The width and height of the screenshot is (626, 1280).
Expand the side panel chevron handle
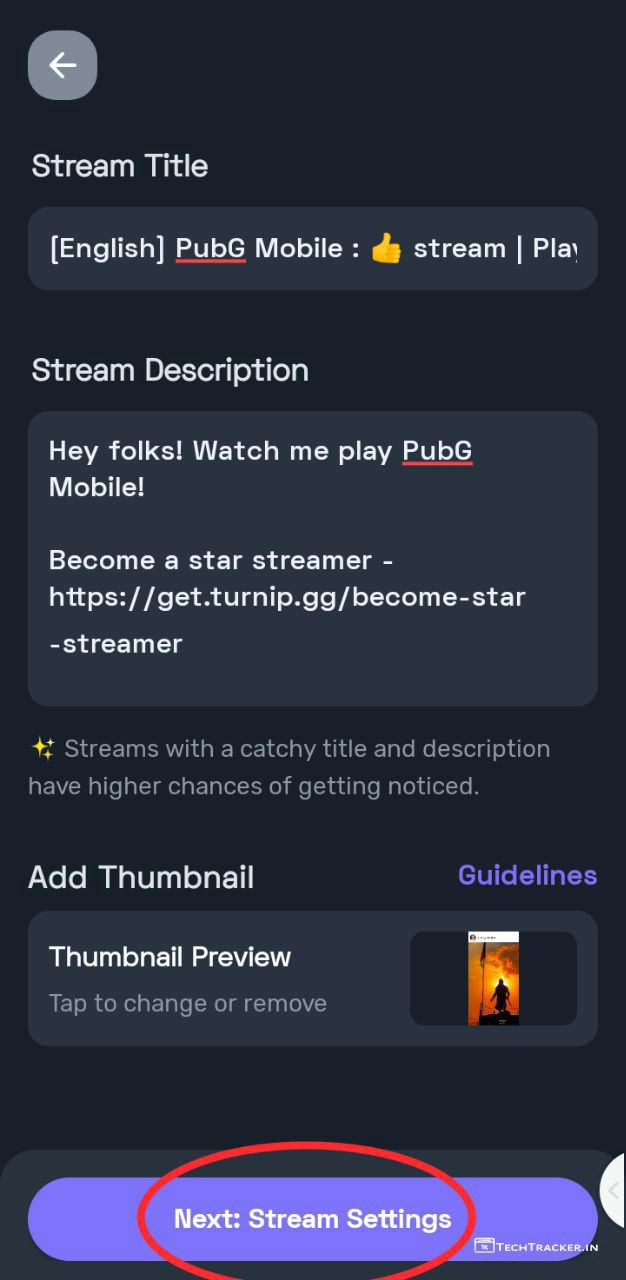click(614, 1189)
